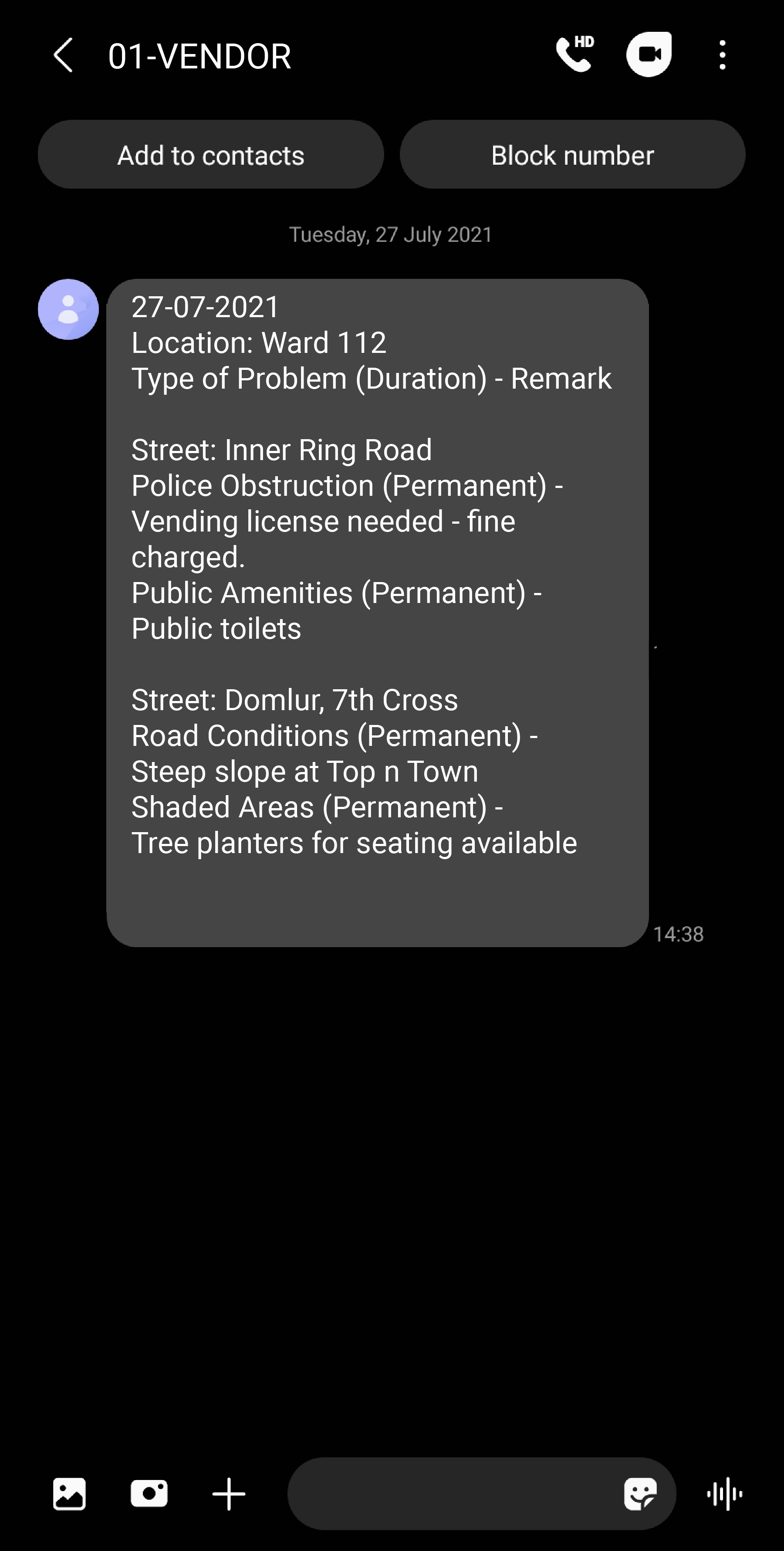Record a voice message
Viewport: 784px width, 1551px height.
click(x=724, y=1494)
